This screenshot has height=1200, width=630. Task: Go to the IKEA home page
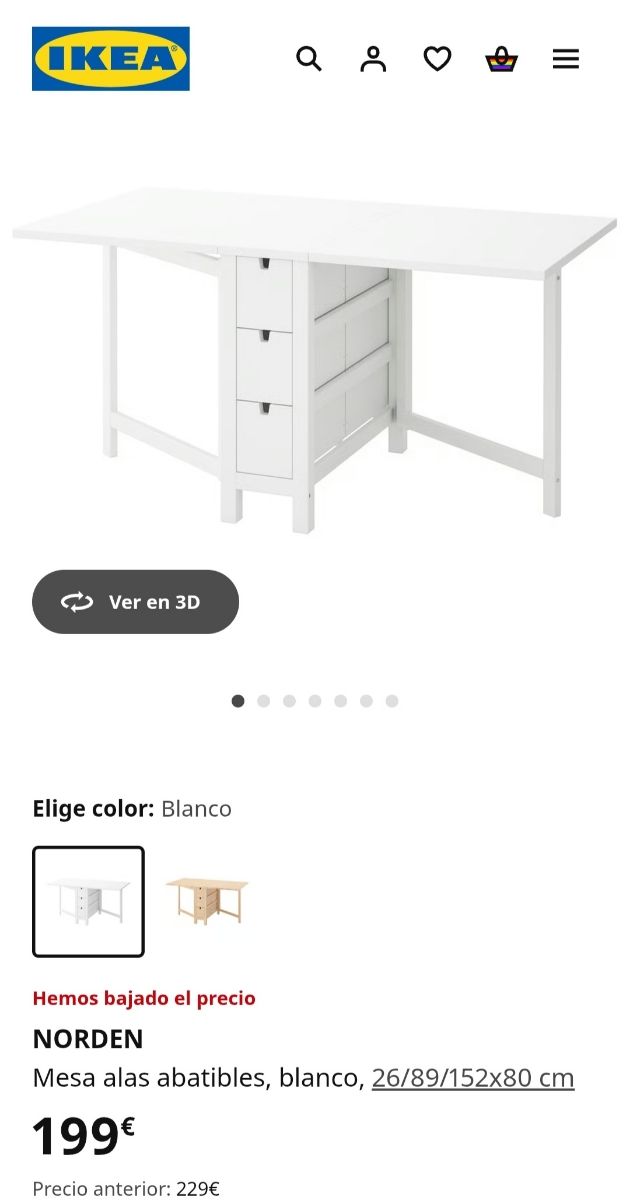[x=110, y=59]
